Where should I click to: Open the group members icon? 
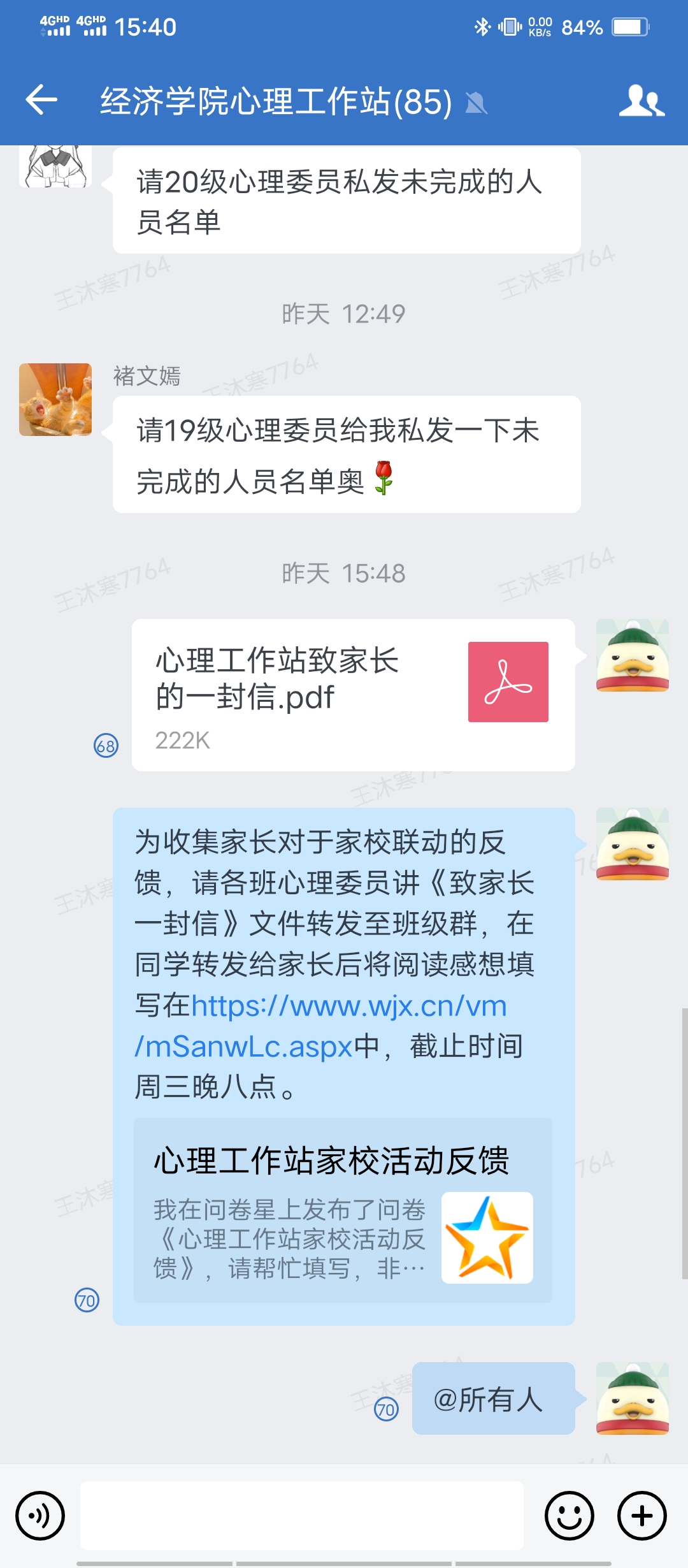pos(641,101)
